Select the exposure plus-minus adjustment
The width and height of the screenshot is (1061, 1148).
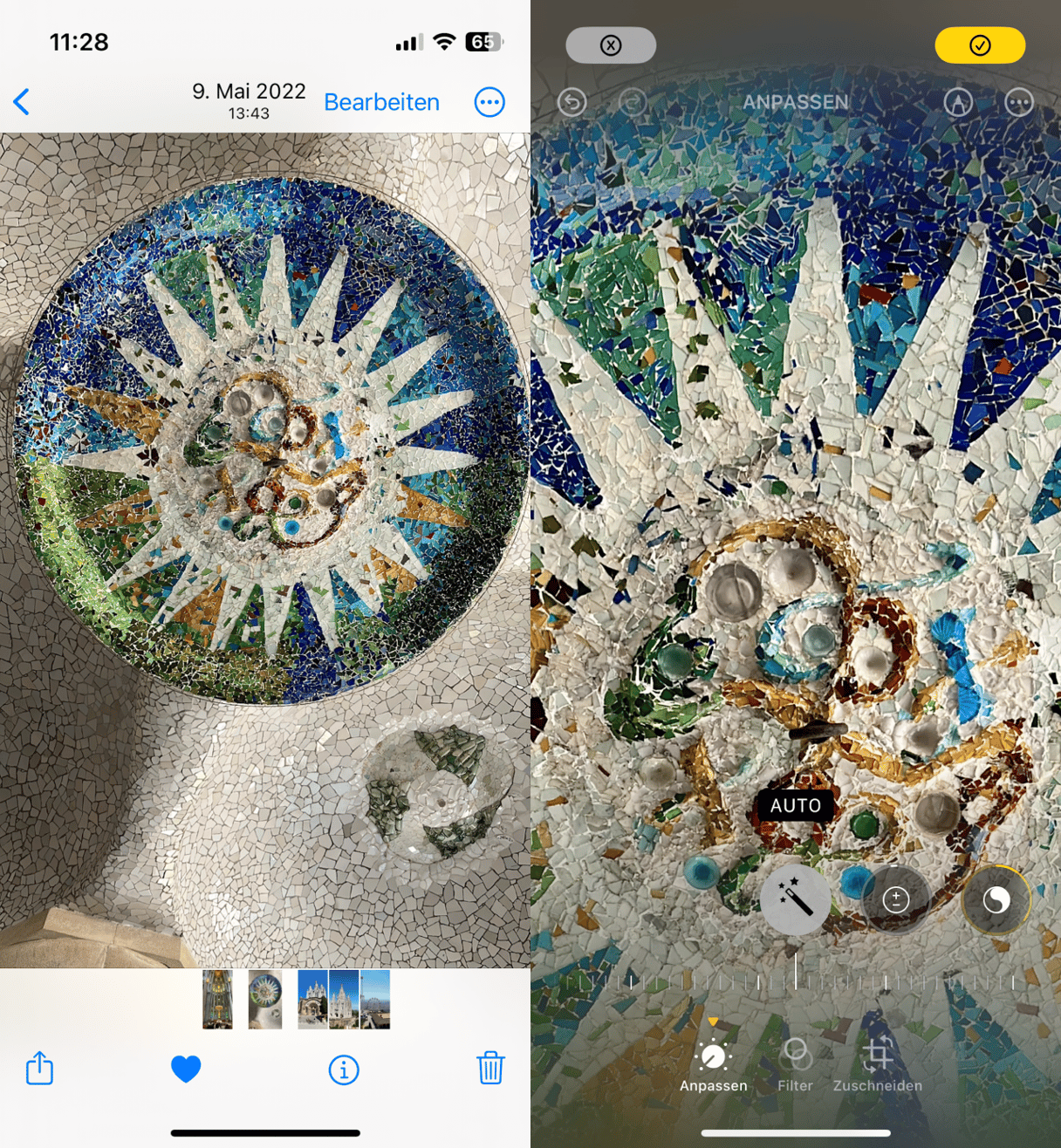(896, 899)
